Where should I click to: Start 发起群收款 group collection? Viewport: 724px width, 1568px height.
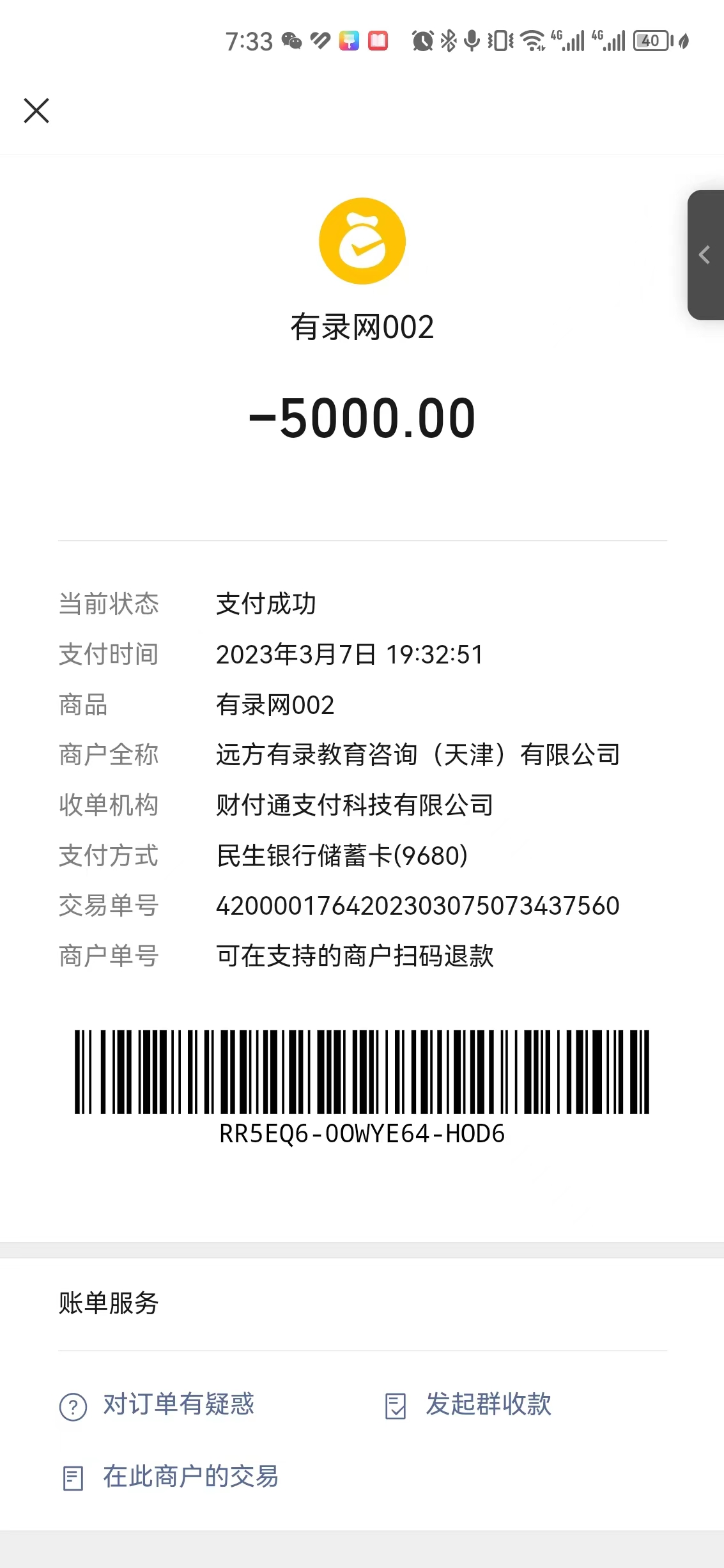(x=468, y=1405)
